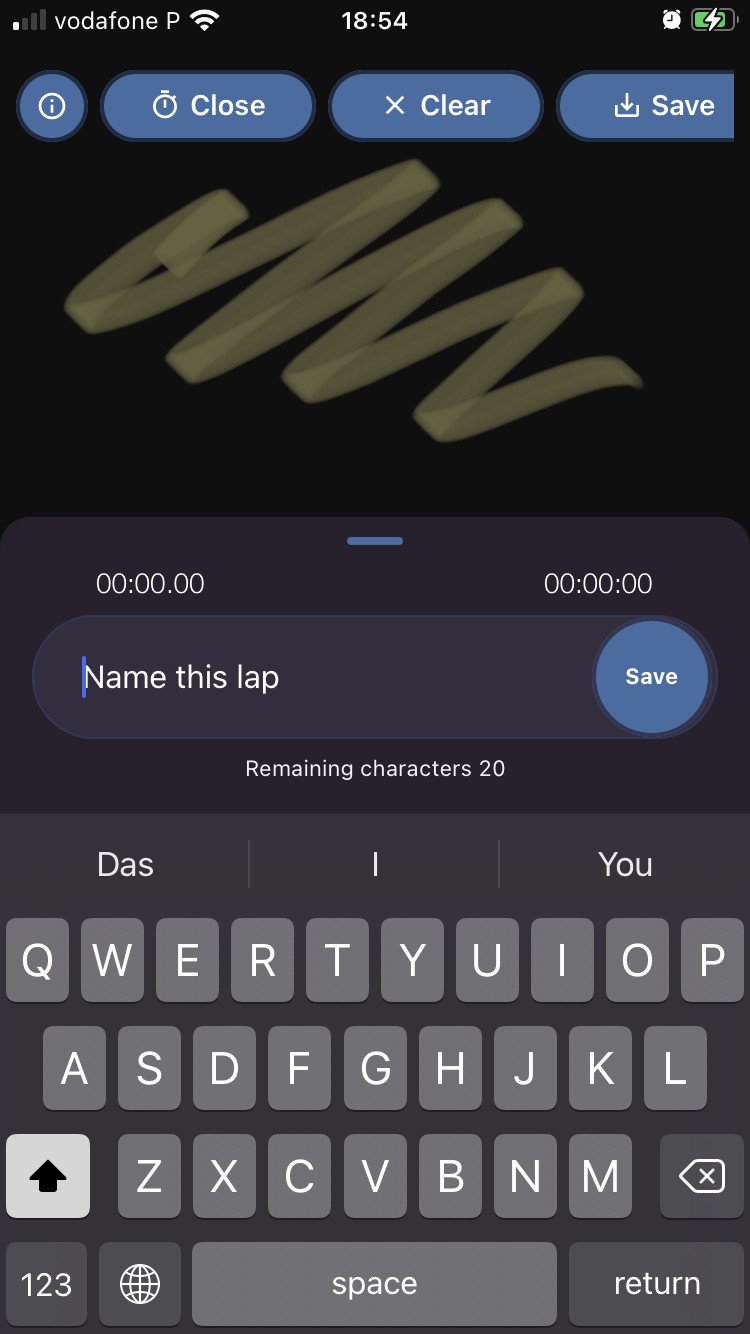Tap the return key on the keyboard
The image size is (750, 1334).
coord(657,1284)
